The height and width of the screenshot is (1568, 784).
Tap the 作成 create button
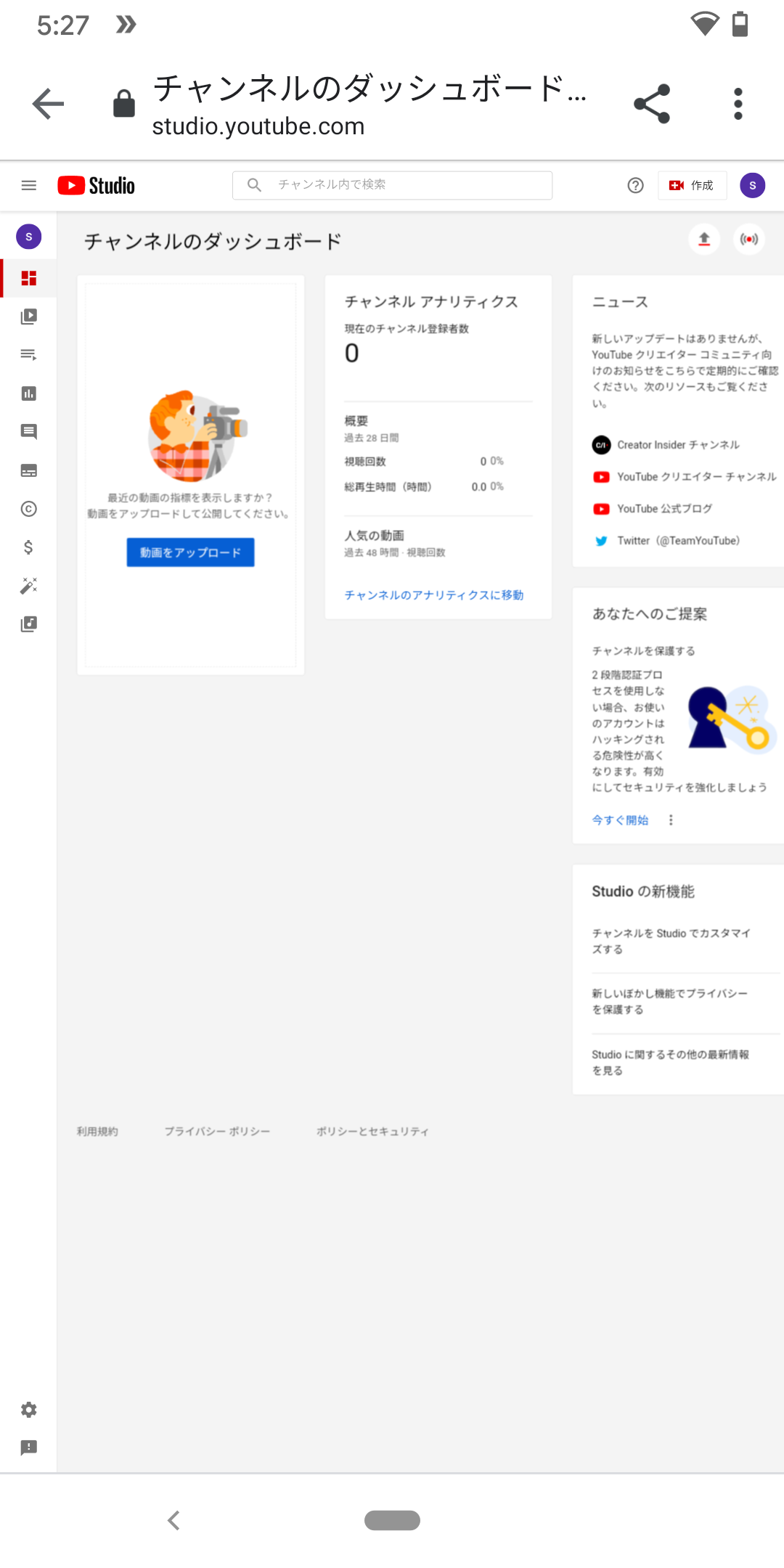pos(692,186)
